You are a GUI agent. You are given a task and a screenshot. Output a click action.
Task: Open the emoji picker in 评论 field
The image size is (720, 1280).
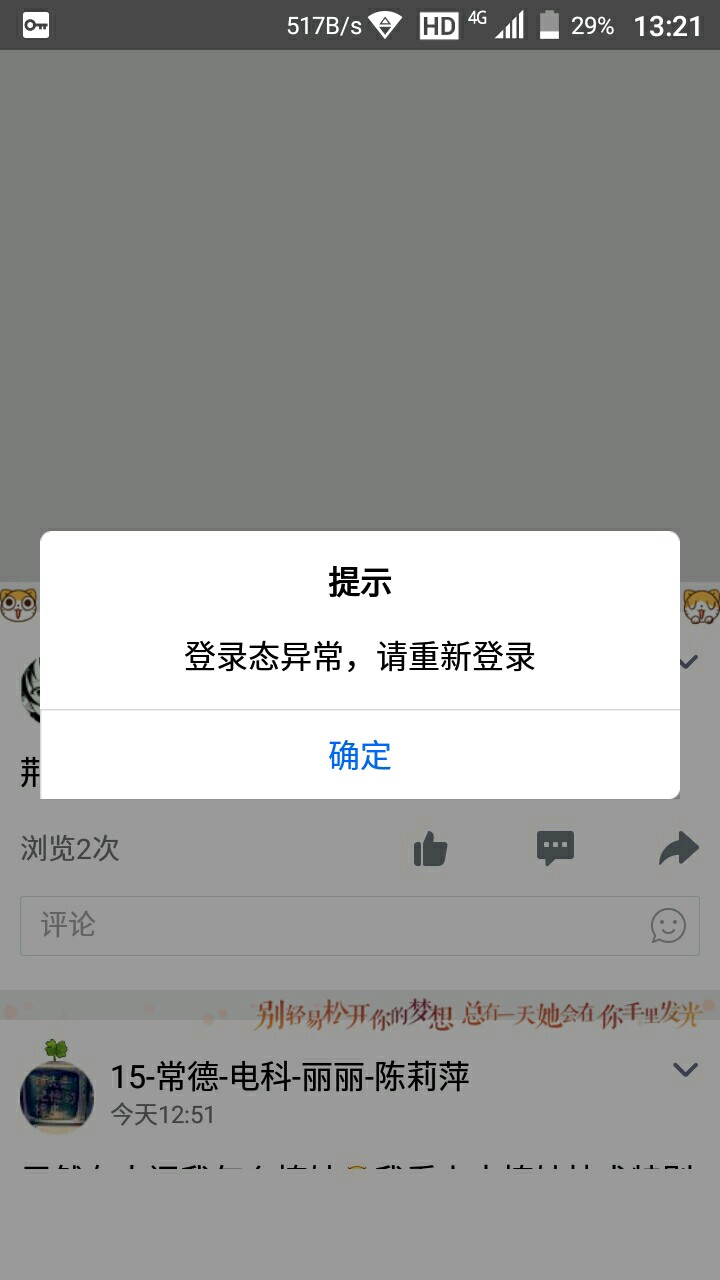click(x=668, y=925)
